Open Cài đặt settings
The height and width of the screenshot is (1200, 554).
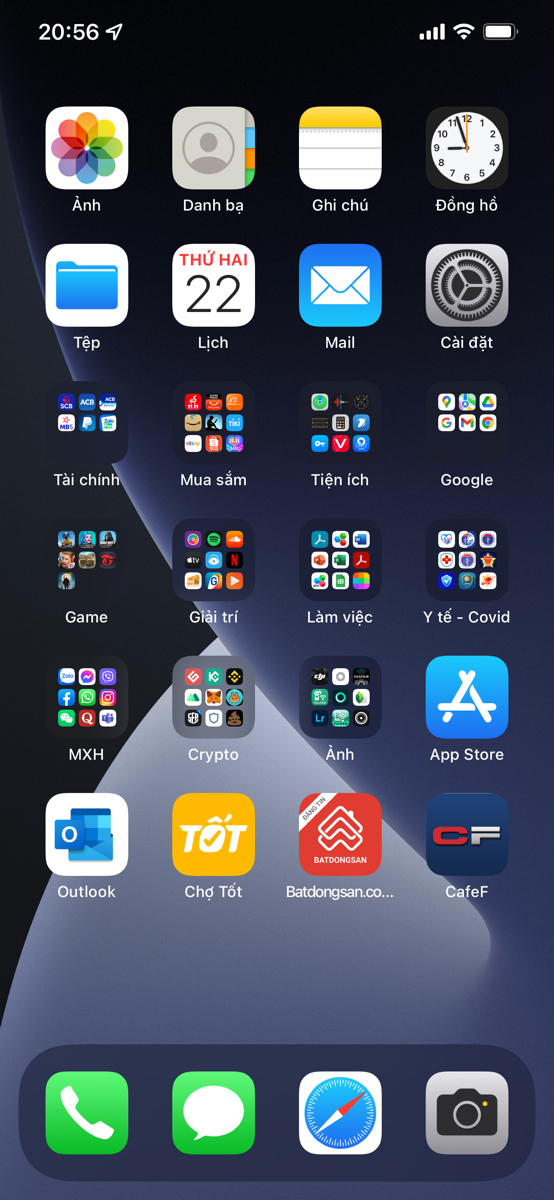(467, 285)
